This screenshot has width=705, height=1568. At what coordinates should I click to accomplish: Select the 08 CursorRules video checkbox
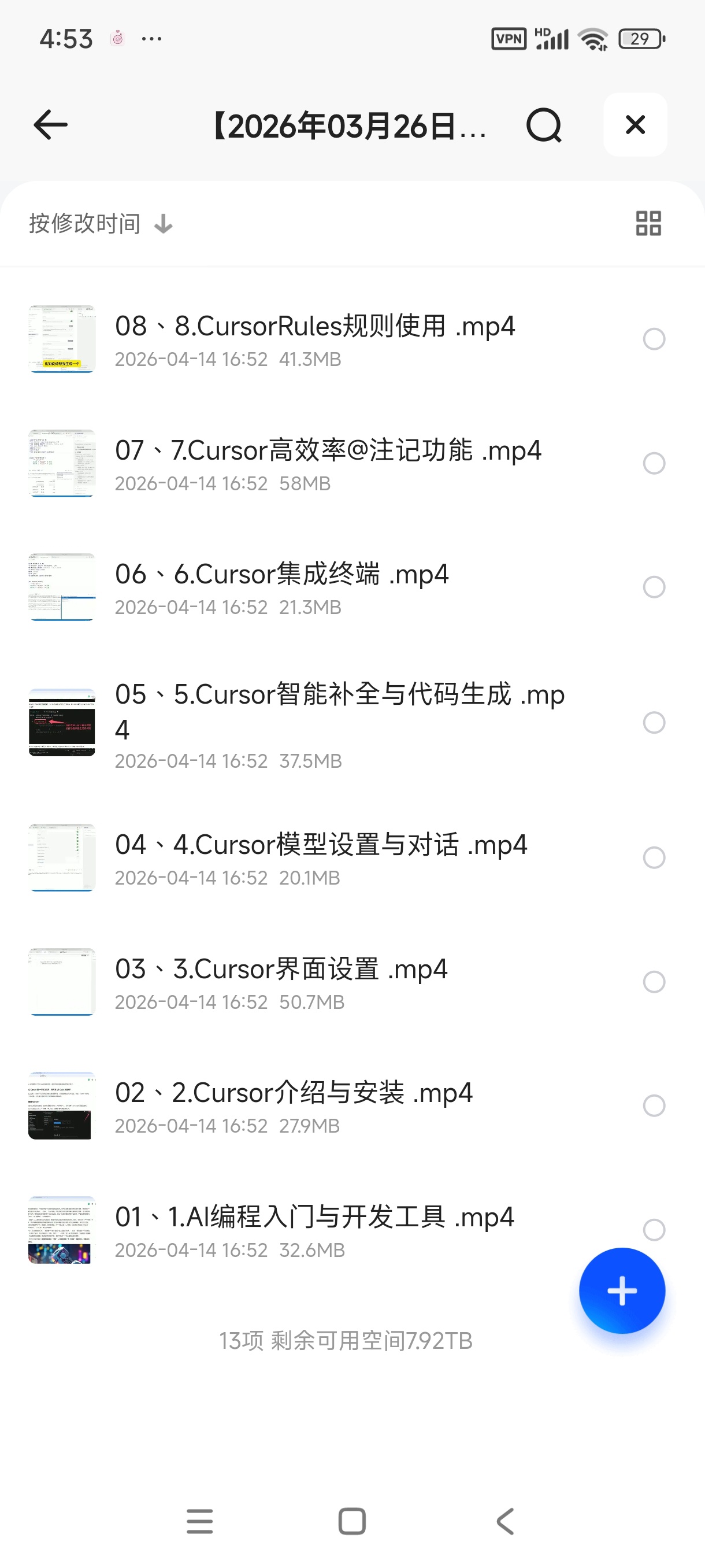point(654,339)
